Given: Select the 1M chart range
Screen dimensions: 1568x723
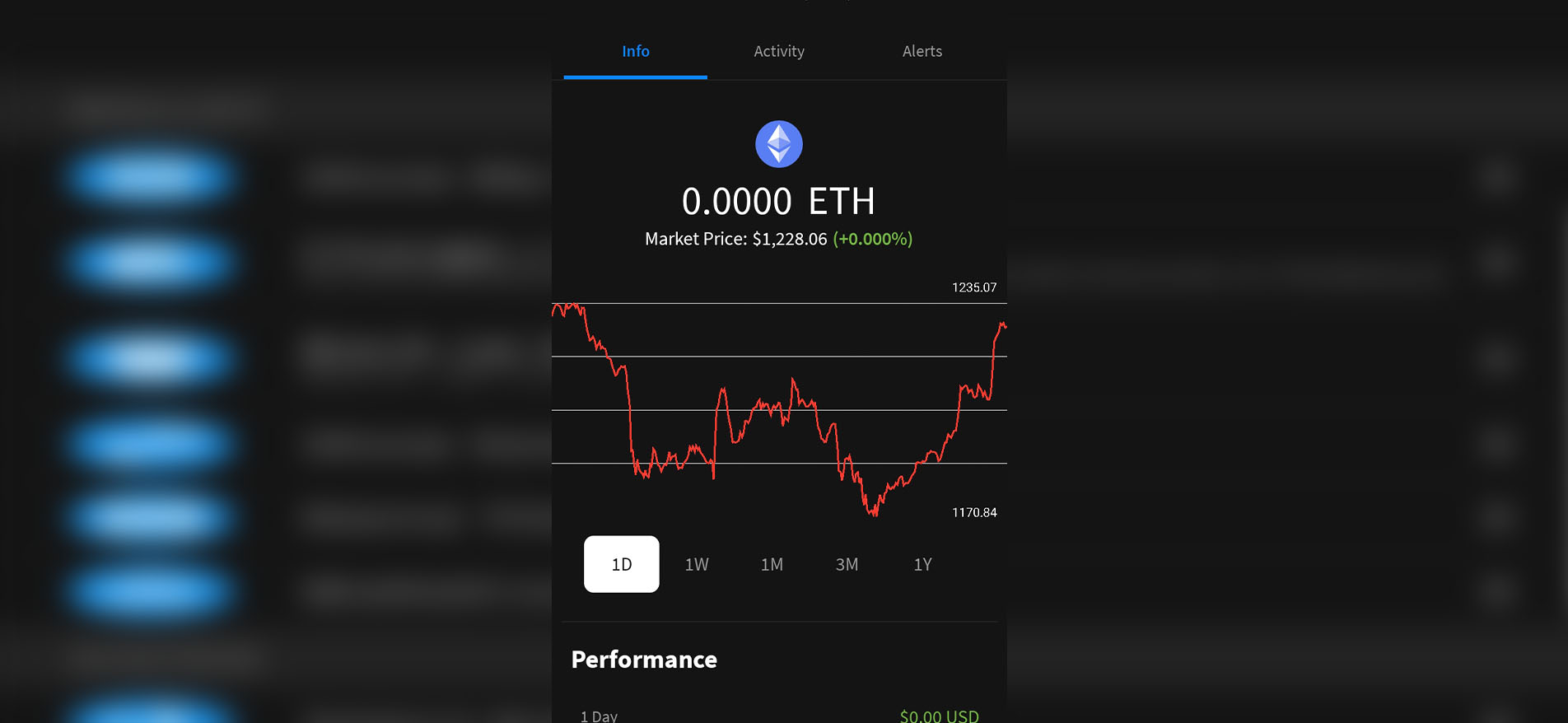Looking at the screenshot, I should pyautogui.click(x=772, y=564).
